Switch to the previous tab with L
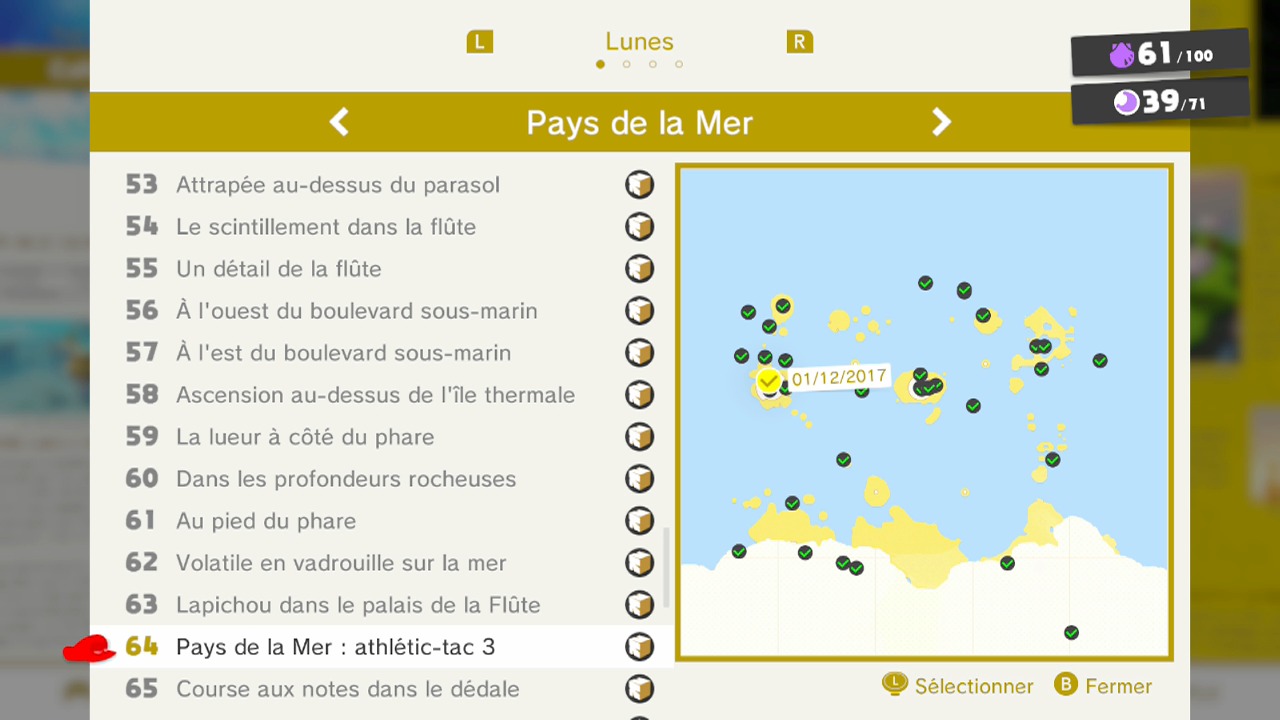The image size is (1280, 720). 480,42
